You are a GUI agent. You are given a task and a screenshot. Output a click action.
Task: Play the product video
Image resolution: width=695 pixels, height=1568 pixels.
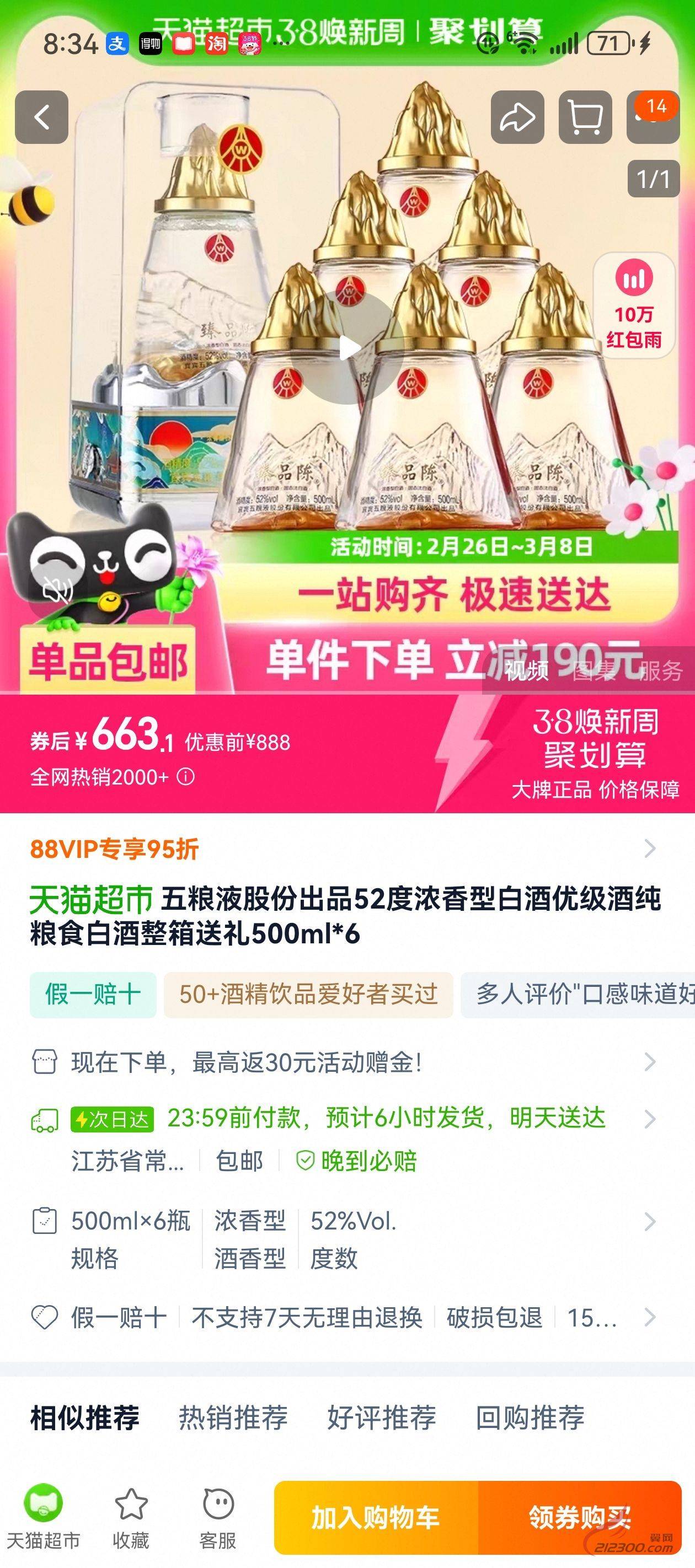[x=348, y=349]
